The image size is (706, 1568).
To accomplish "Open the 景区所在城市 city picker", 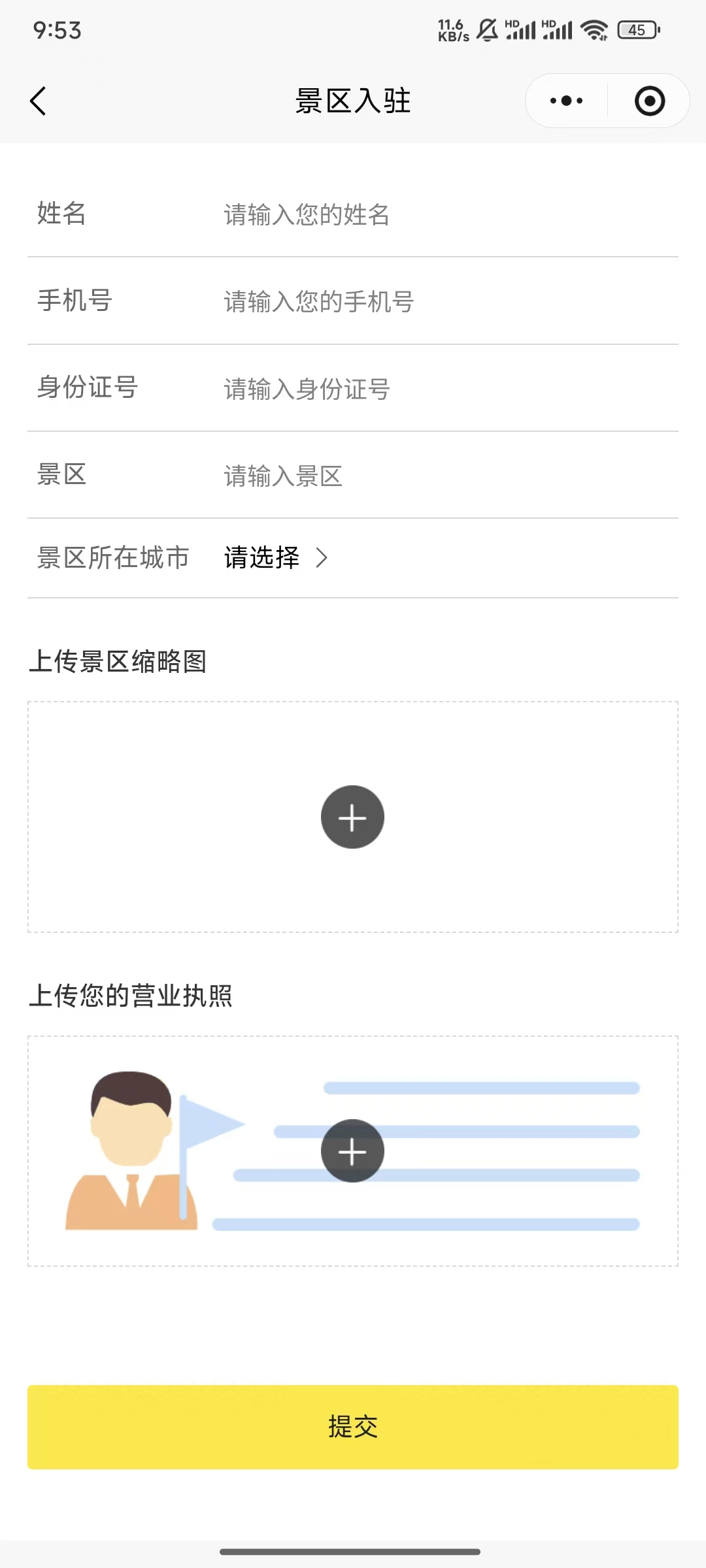I will click(x=276, y=558).
